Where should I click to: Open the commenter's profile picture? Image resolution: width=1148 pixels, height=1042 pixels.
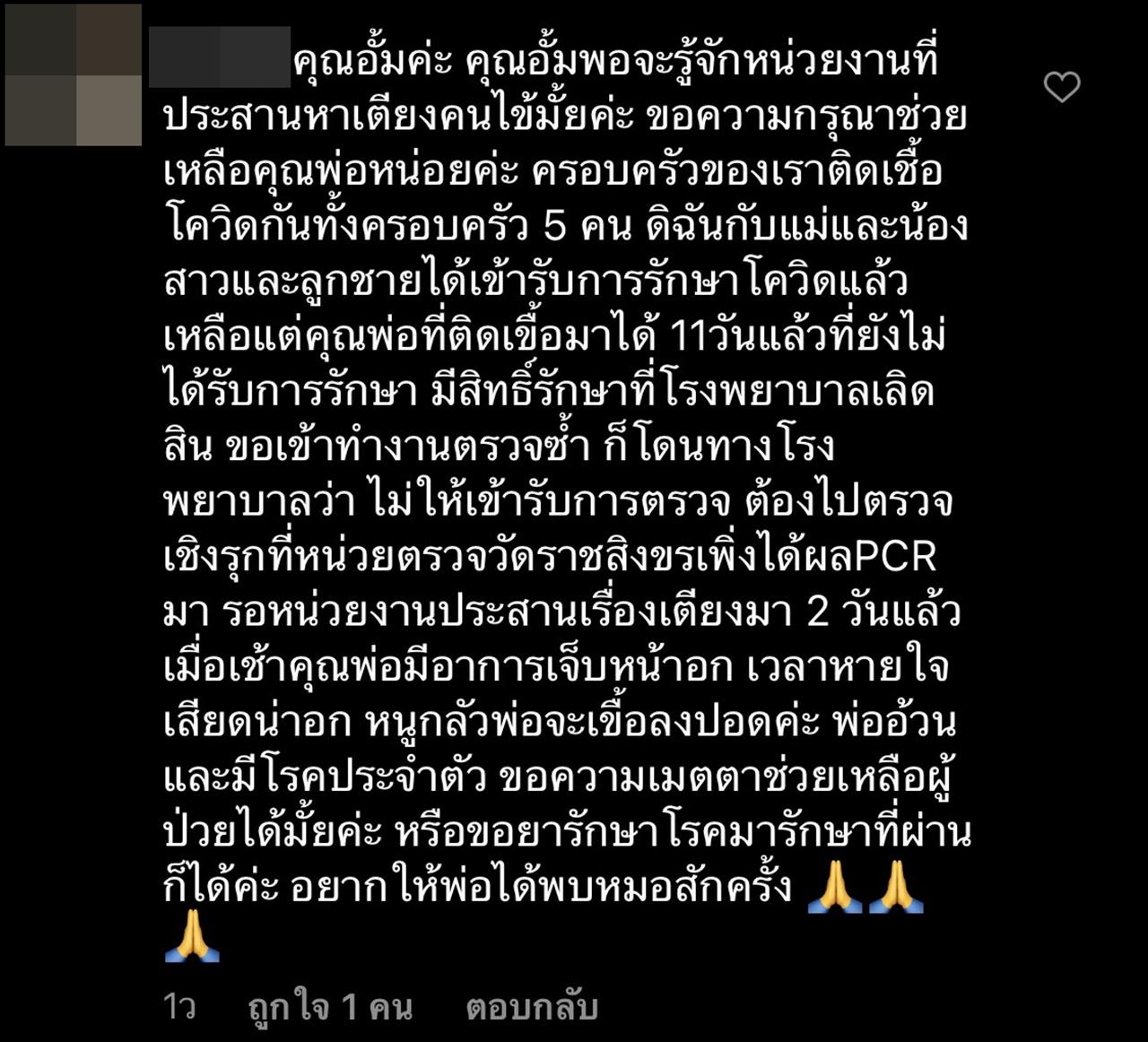tap(74, 75)
